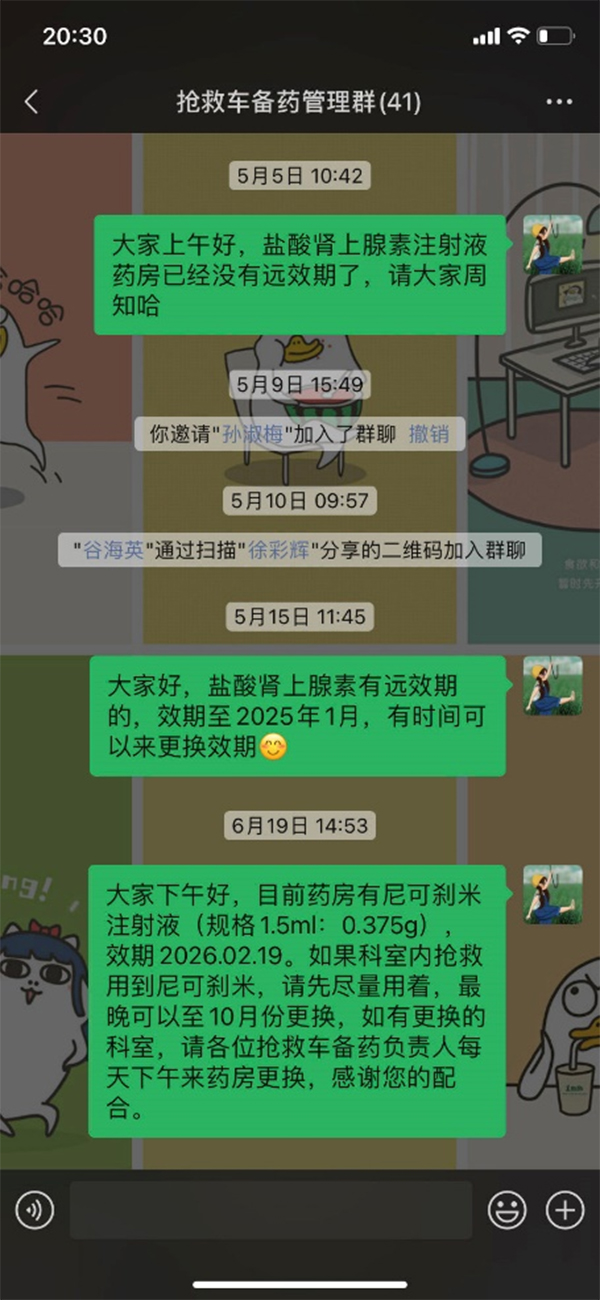
Task: Tap 撤销 to revoke the invitation
Action: [x=429, y=434]
